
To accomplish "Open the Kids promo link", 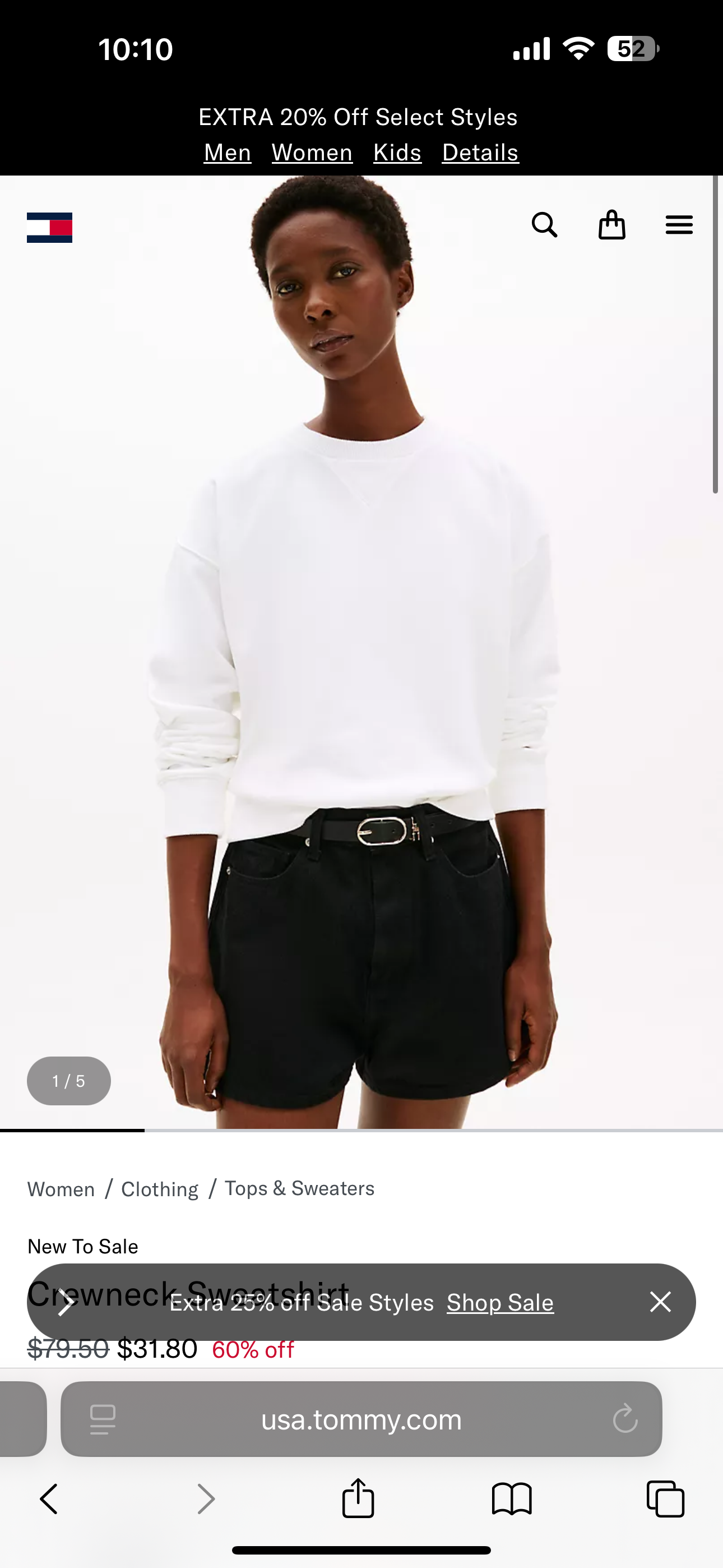I will [x=397, y=152].
